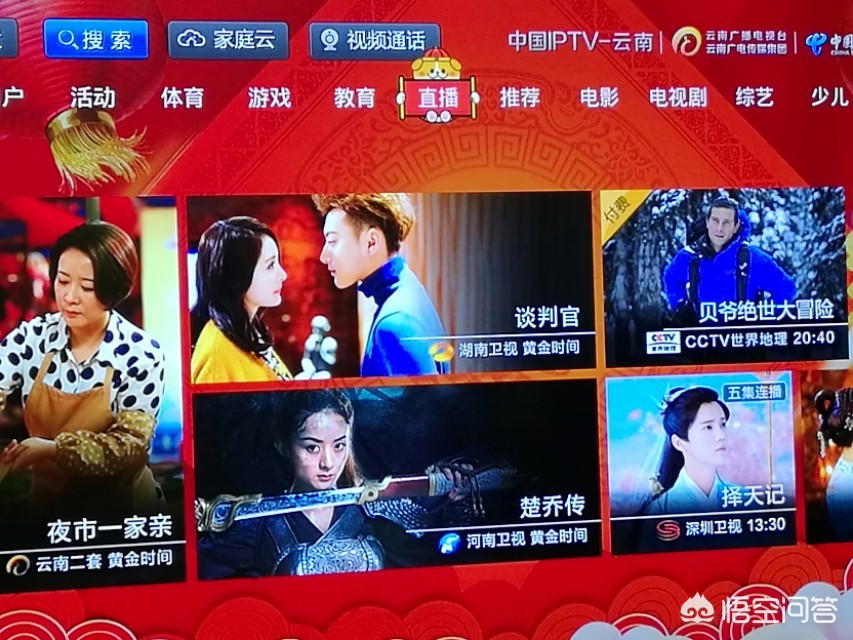Open the 少儿 tab

tap(829, 97)
